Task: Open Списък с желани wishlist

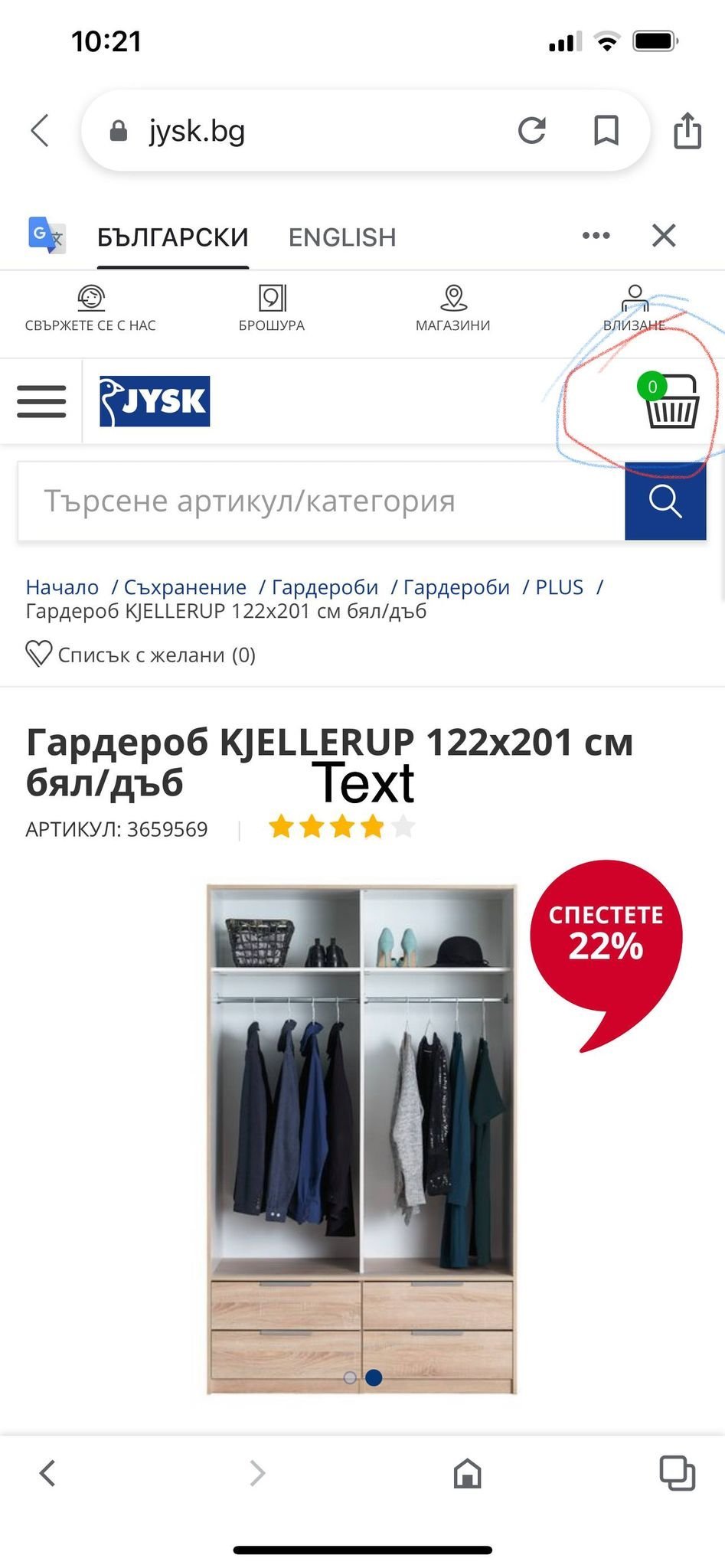Action: tap(141, 655)
